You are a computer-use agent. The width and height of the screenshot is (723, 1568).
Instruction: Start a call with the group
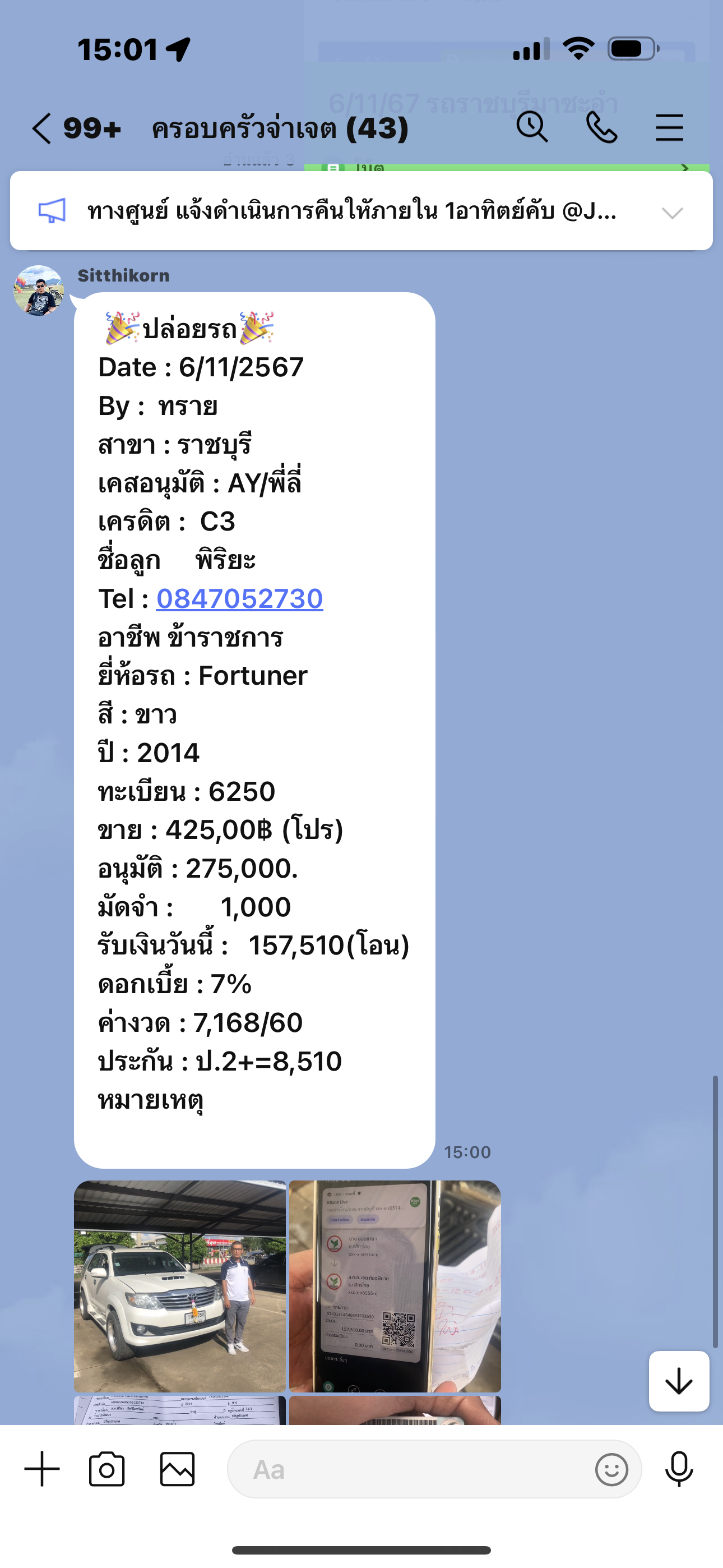[601, 128]
